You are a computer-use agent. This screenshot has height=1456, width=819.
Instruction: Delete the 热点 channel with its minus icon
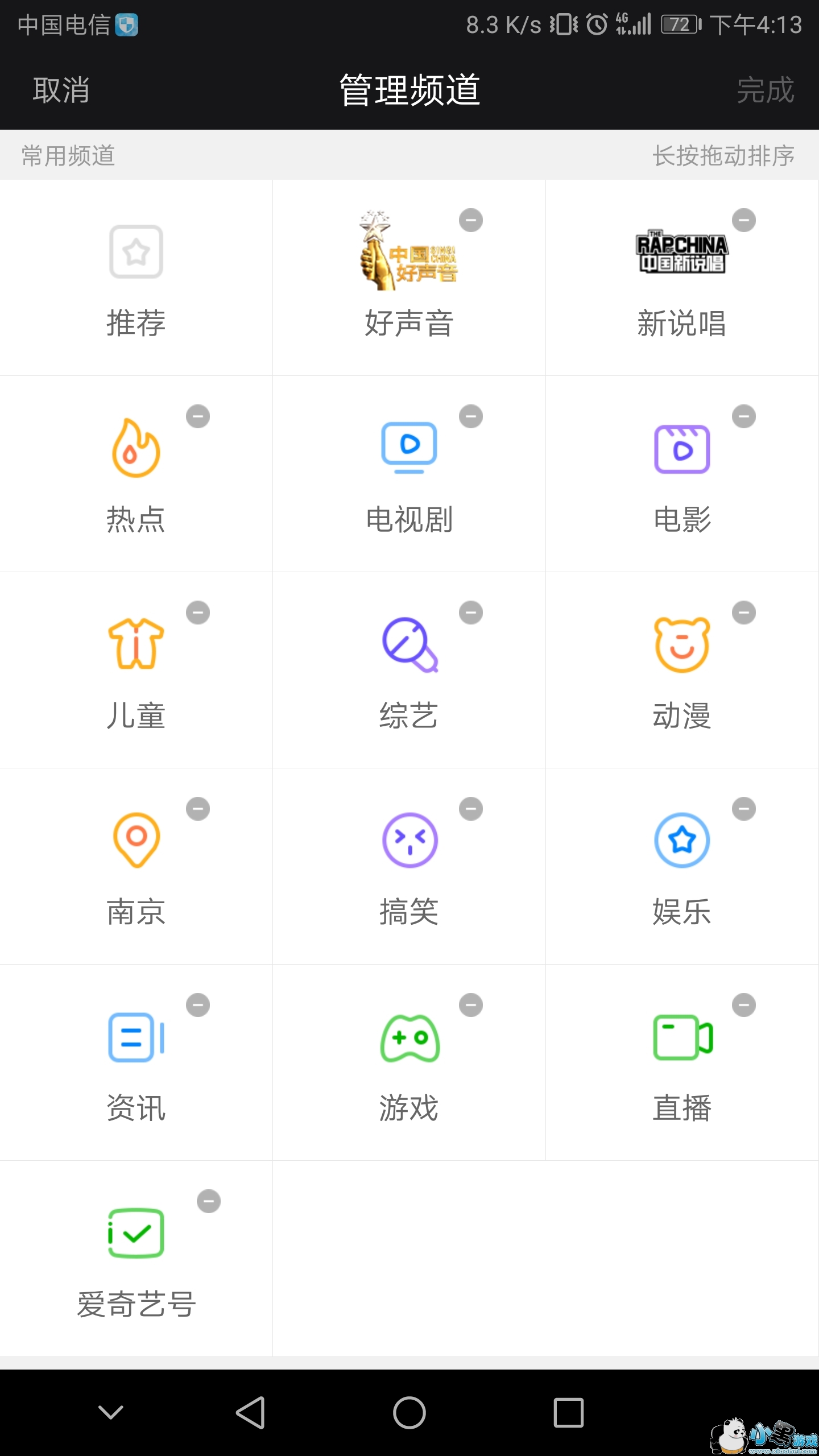[x=198, y=416]
